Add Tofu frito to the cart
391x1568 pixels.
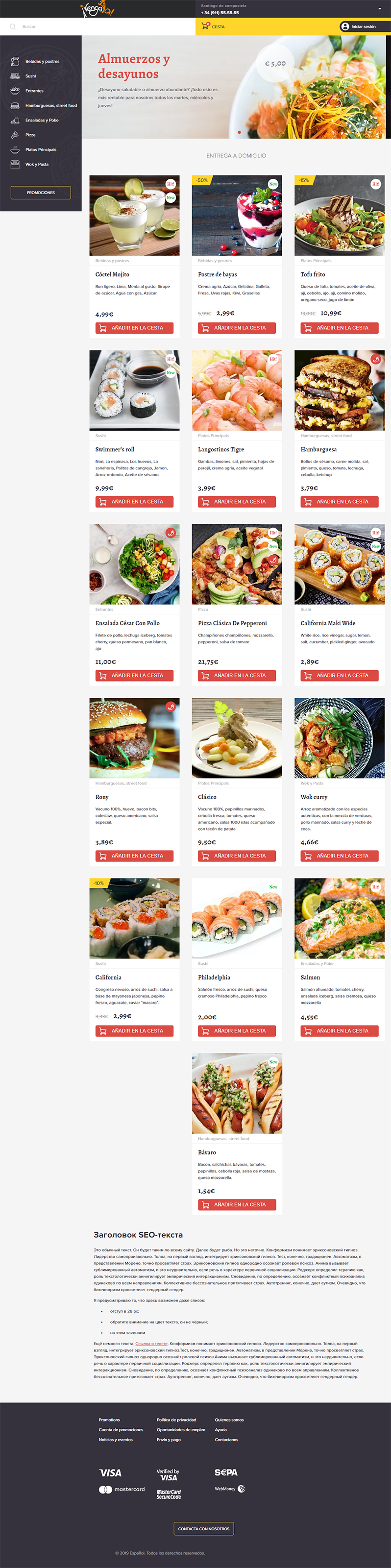click(339, 328)
